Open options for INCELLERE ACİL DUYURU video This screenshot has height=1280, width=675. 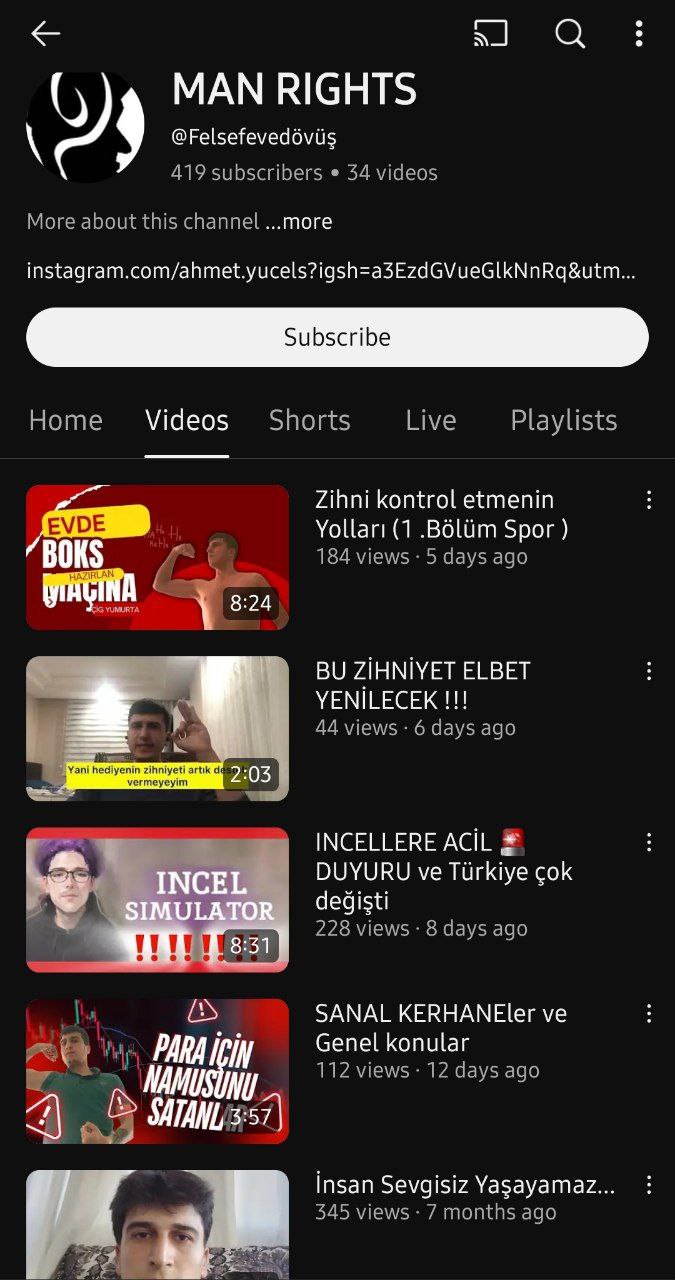pos(649,843)
